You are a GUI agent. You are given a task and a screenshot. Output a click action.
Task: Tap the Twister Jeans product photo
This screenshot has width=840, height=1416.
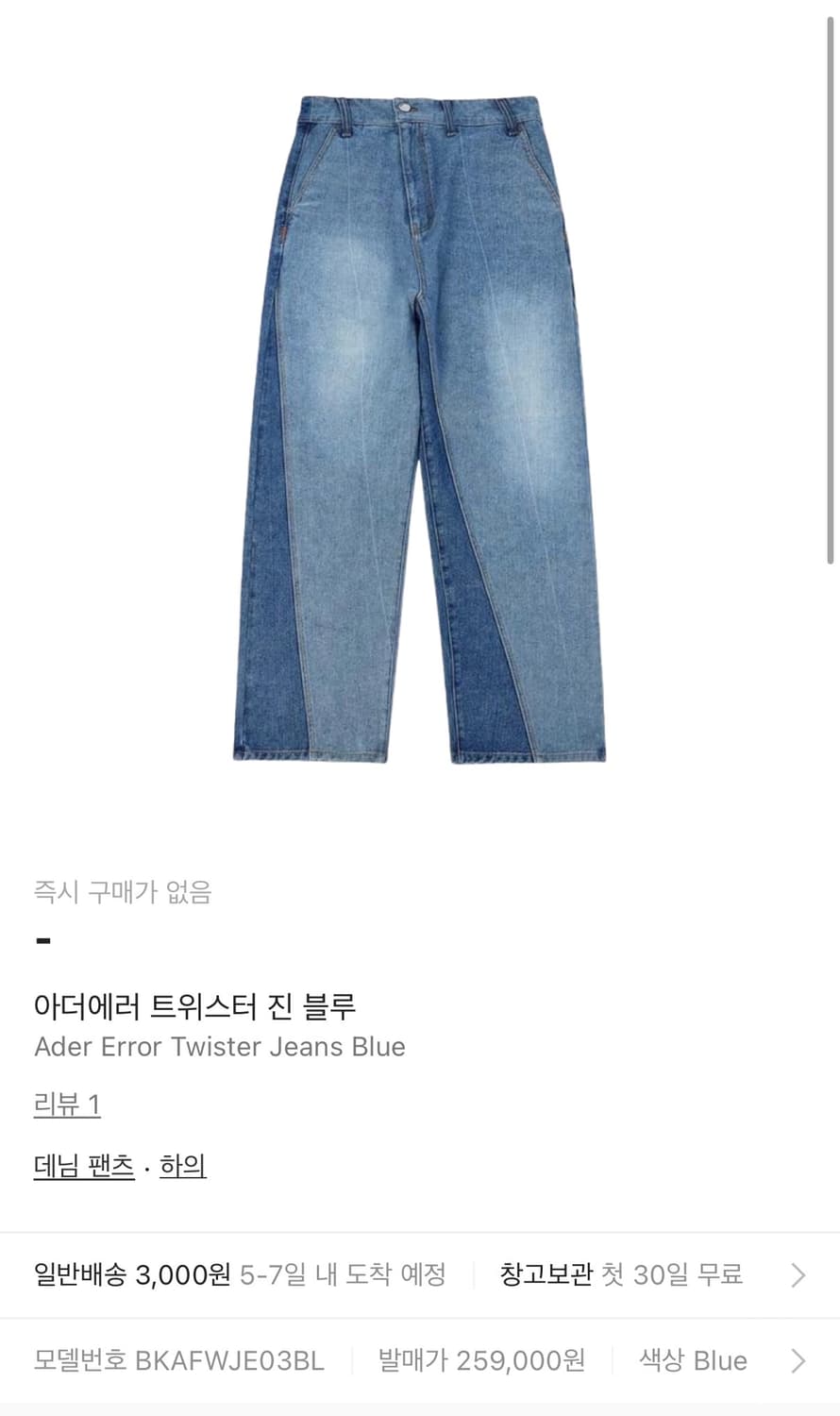click(420, 425)
